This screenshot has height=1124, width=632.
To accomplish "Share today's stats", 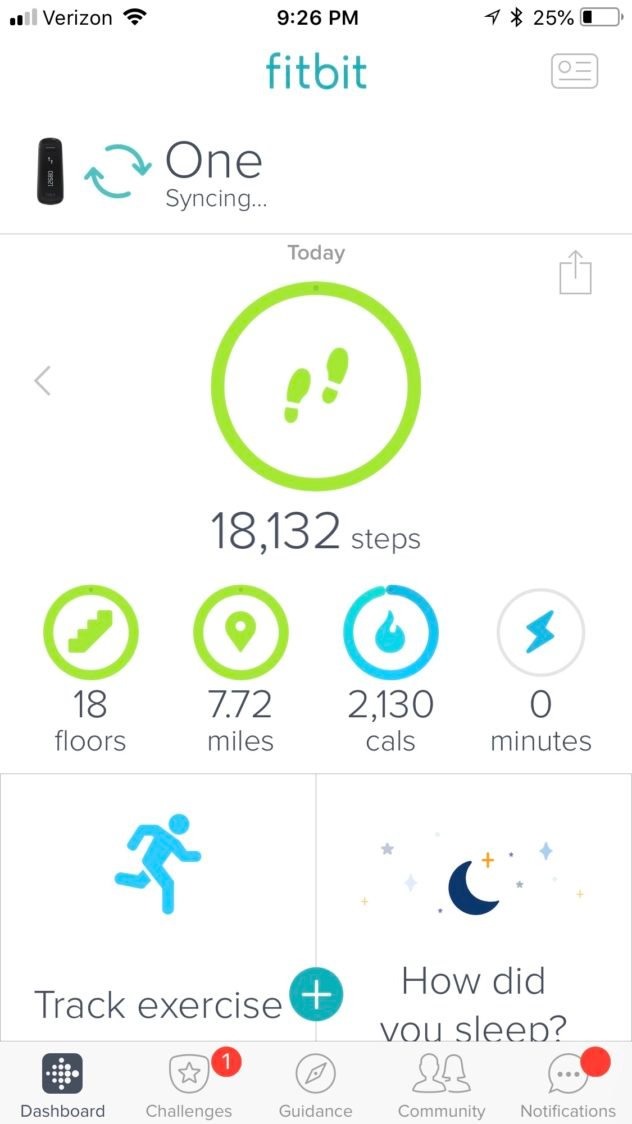I will pos(575,272).
